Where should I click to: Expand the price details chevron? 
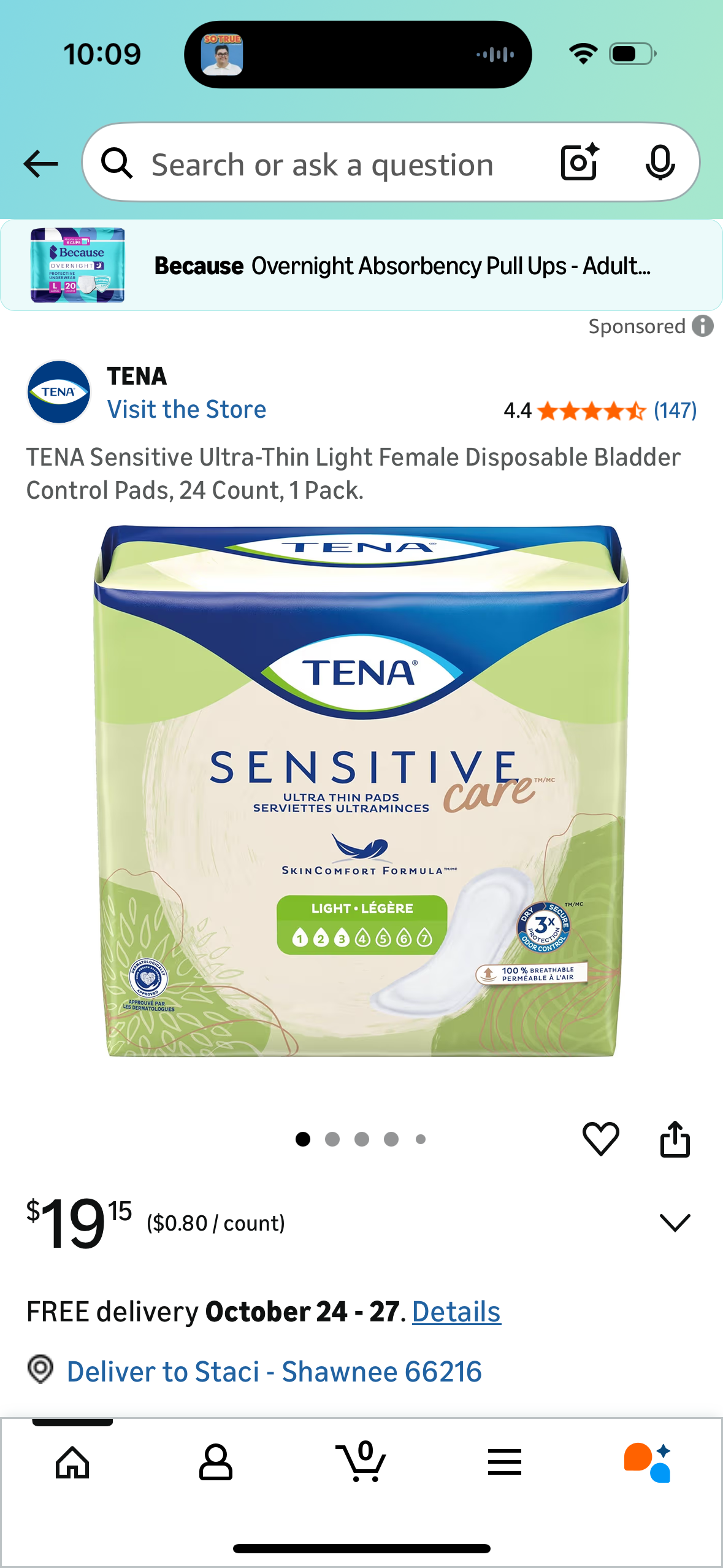675,1222
